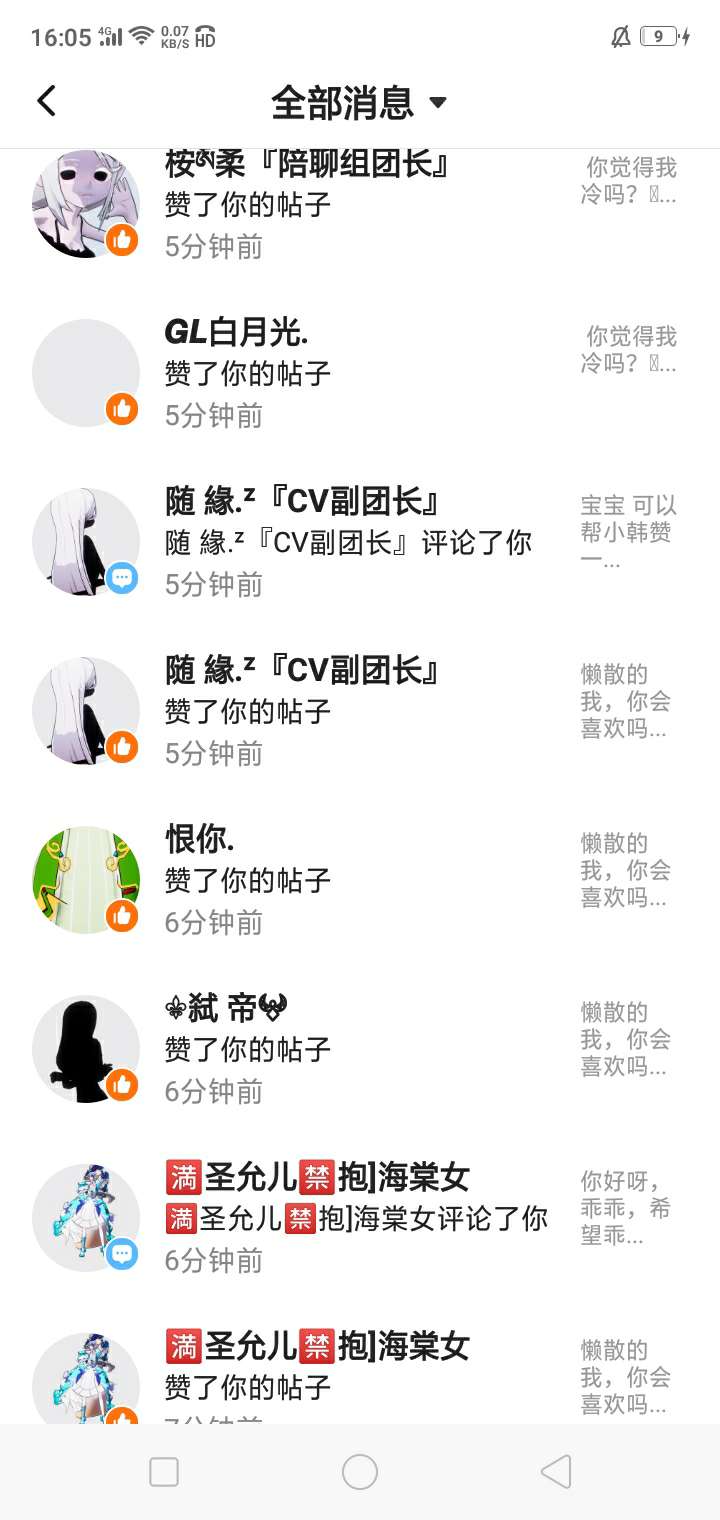The height and width of the screenshot is (1520, 720).
Task: Open 弑帝's like notification
Action: coord(360,1049)
